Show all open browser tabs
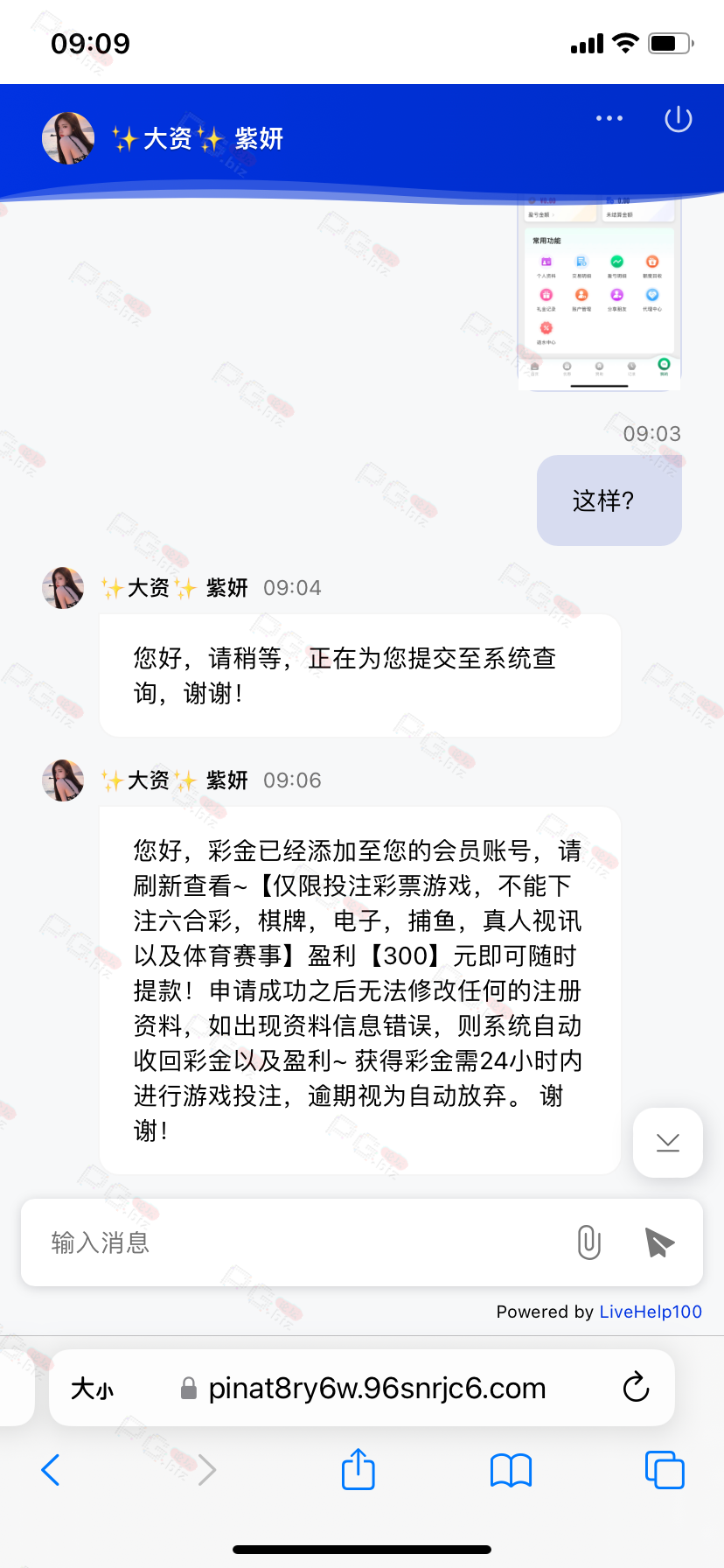Screen dimensions: 724x1568 (x=665, y=1470)
